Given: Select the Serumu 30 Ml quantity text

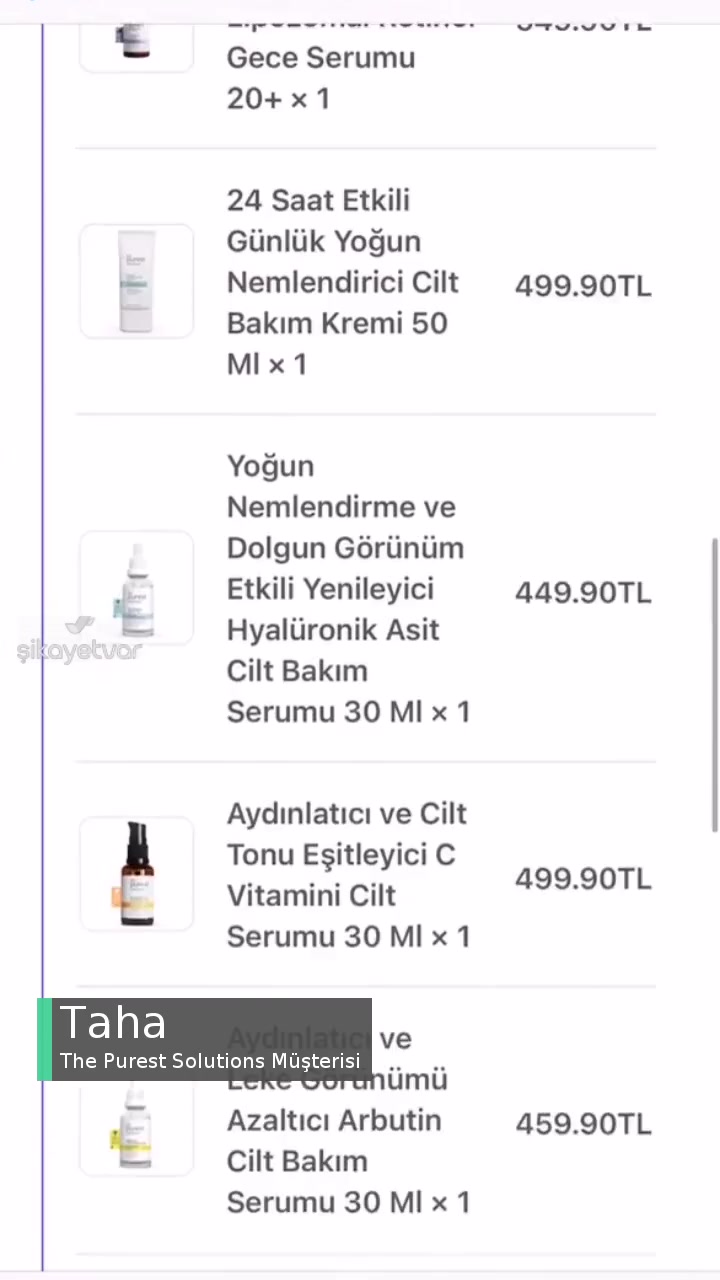Looking at the screenshot, I should (x=348, y=711).
